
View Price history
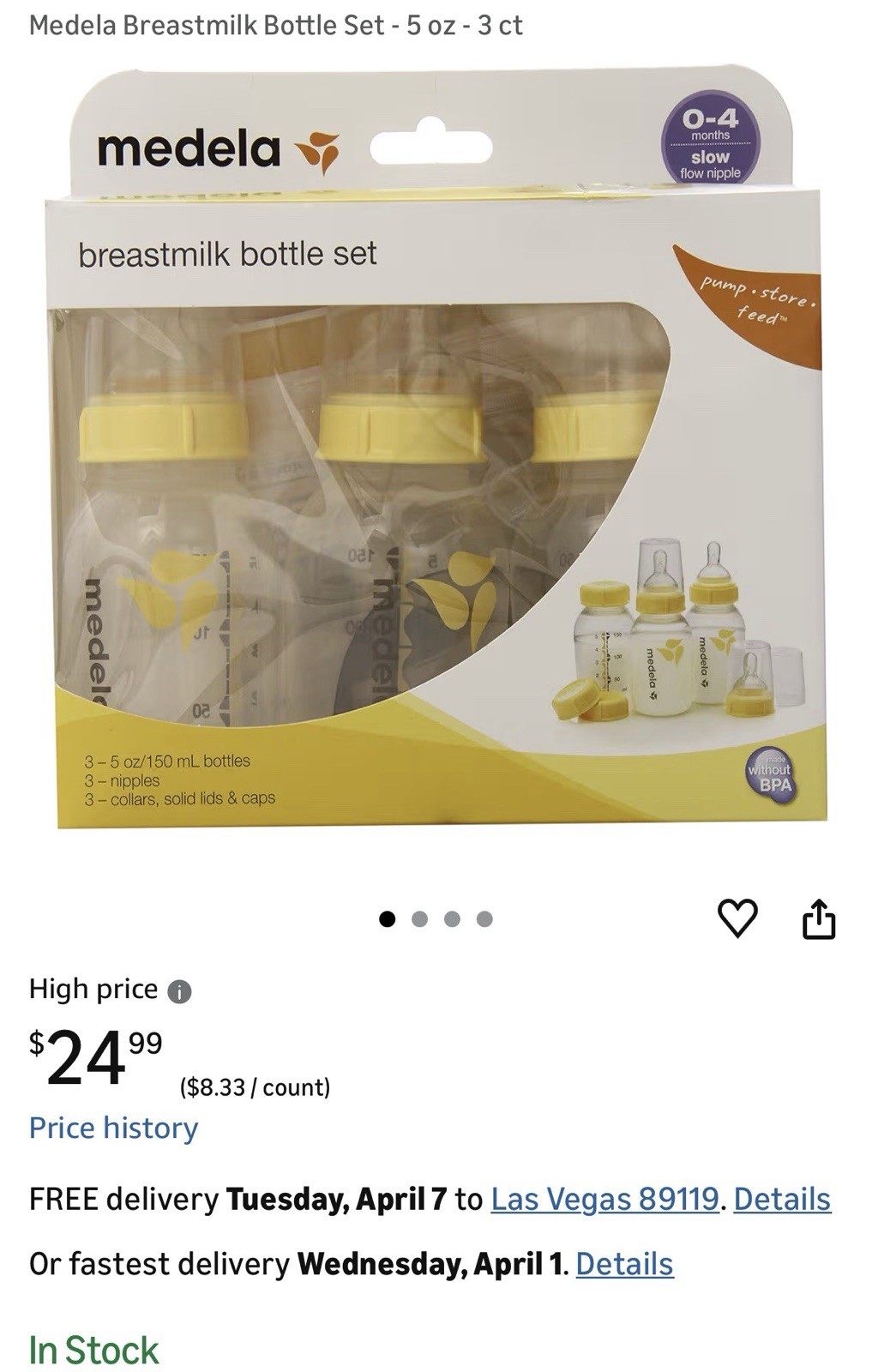pos(113,1128)
